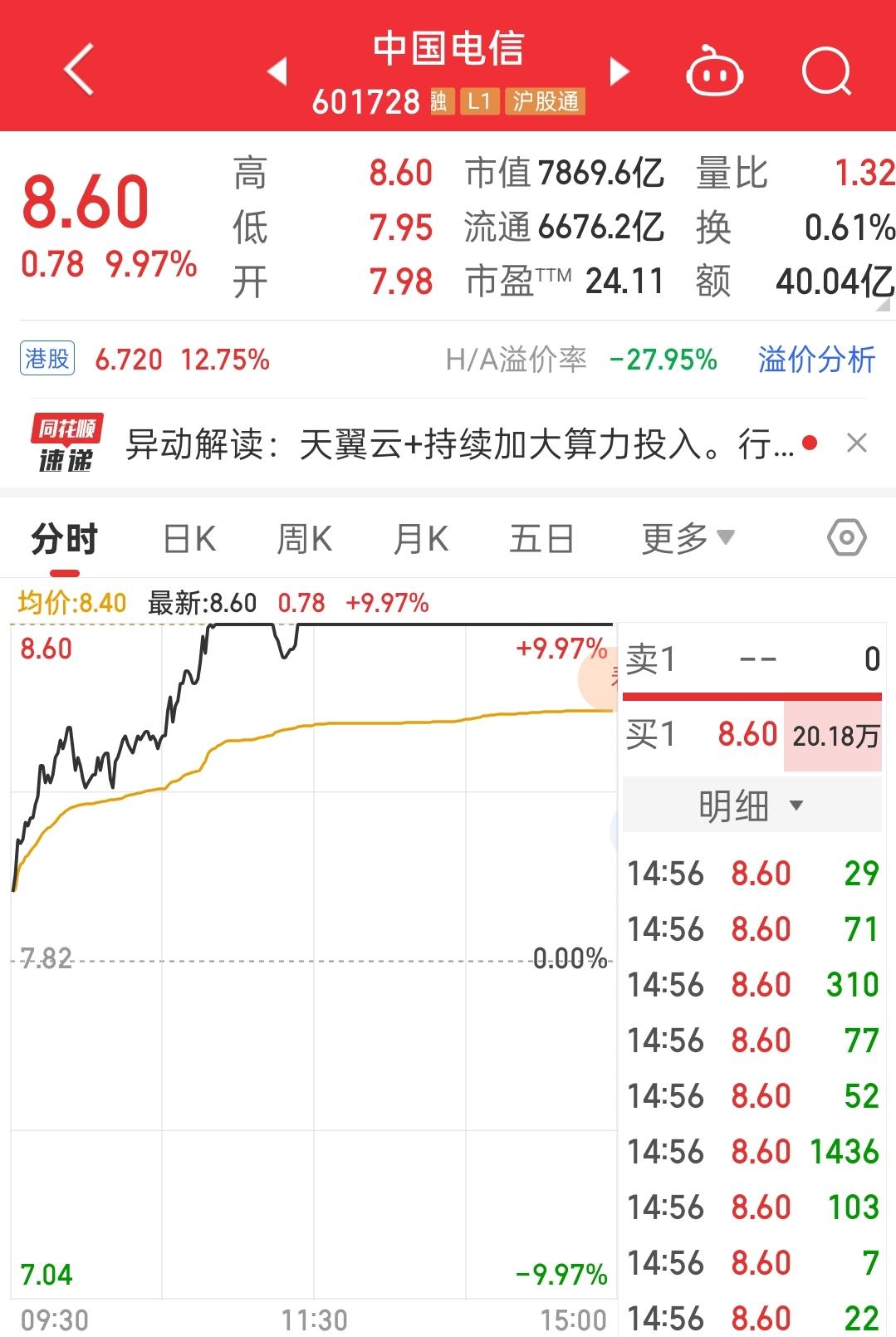Viewport: 896px width, 1337px height.
Task: Expand the 更多 chart options
Action: pos(688,539)
